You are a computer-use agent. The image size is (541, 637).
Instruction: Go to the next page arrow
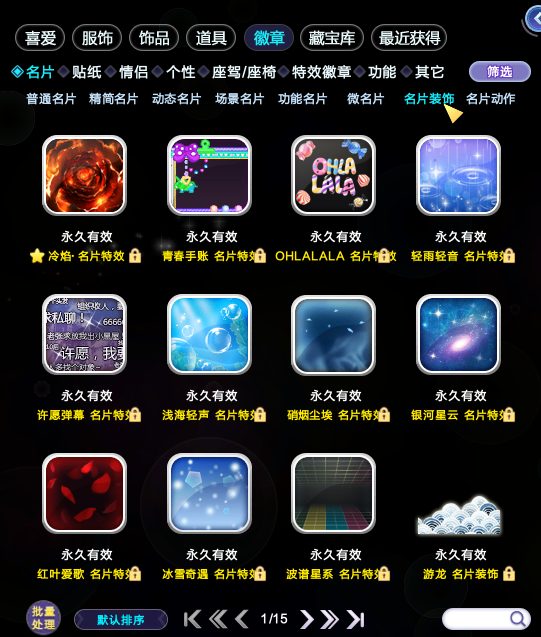point(307,619)
